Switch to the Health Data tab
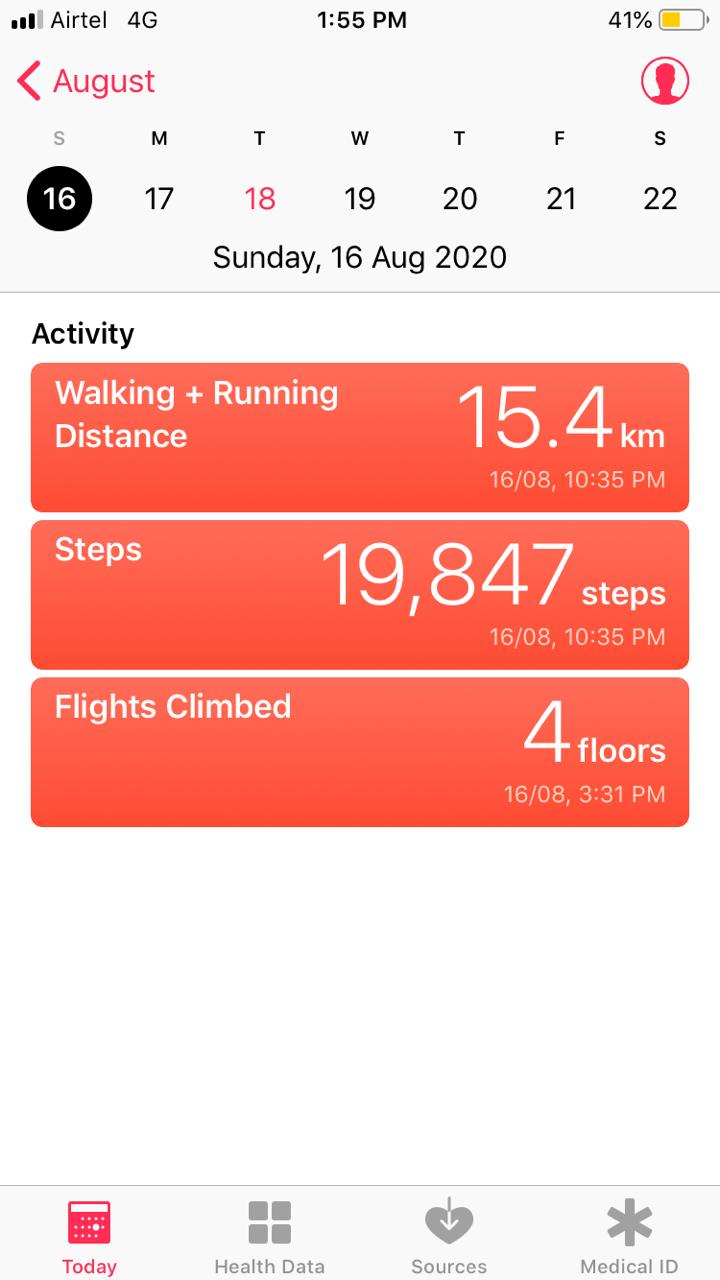 [x=269, y=1237]
